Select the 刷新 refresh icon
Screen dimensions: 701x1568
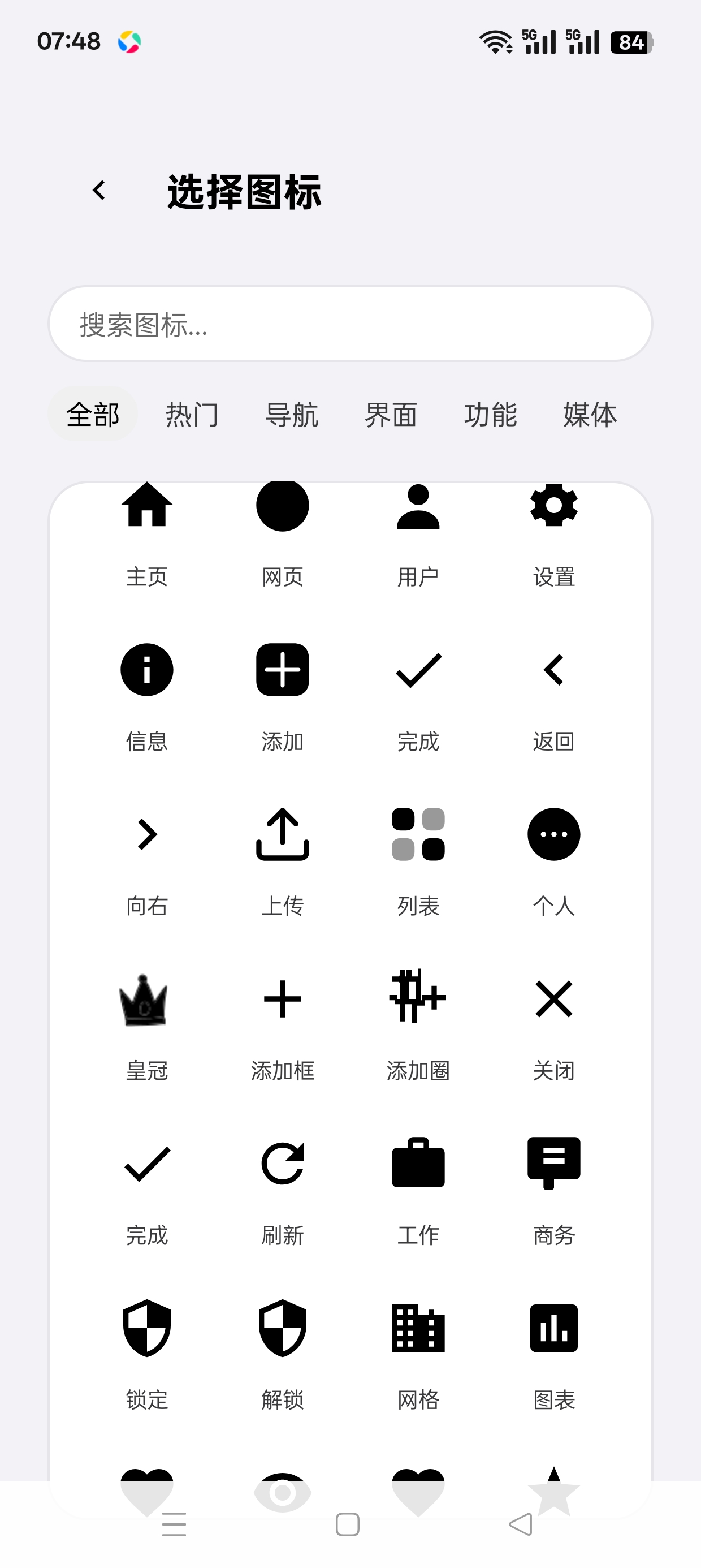(282, 1163)
